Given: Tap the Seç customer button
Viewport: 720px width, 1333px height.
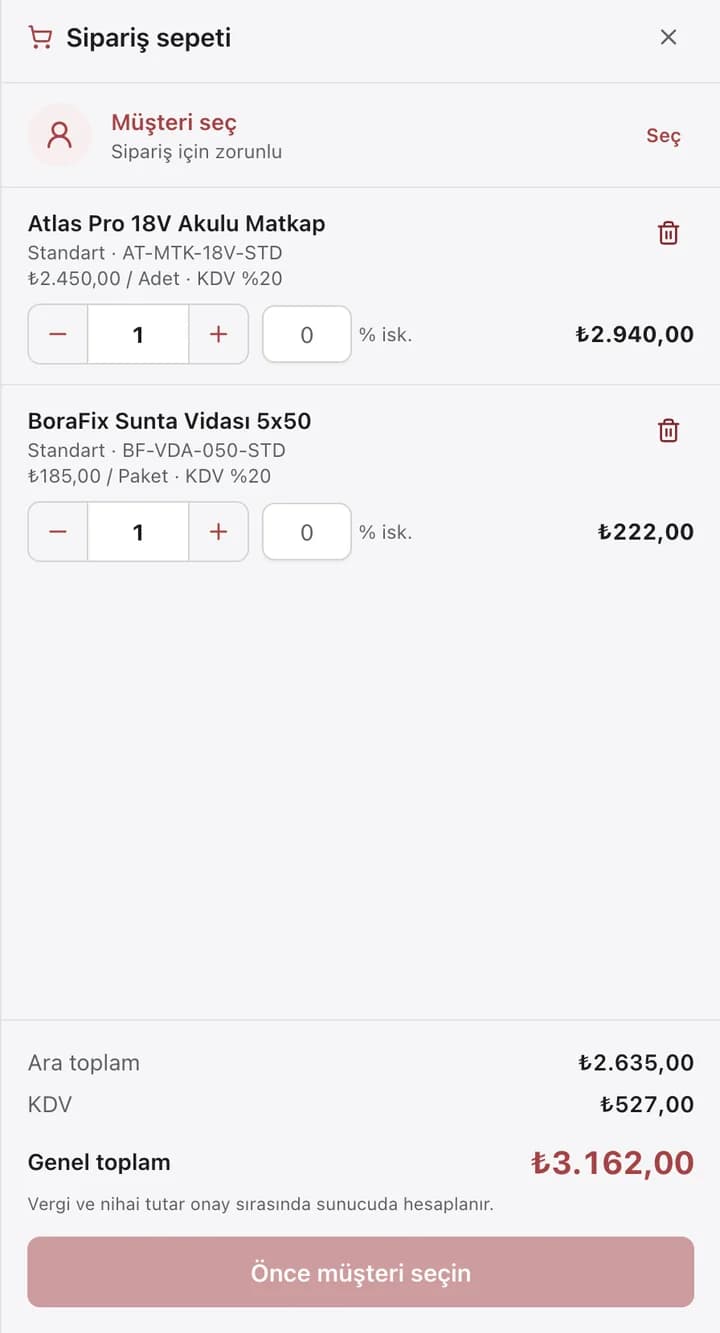Looking at the screenshot, I should tap(663, 135).
